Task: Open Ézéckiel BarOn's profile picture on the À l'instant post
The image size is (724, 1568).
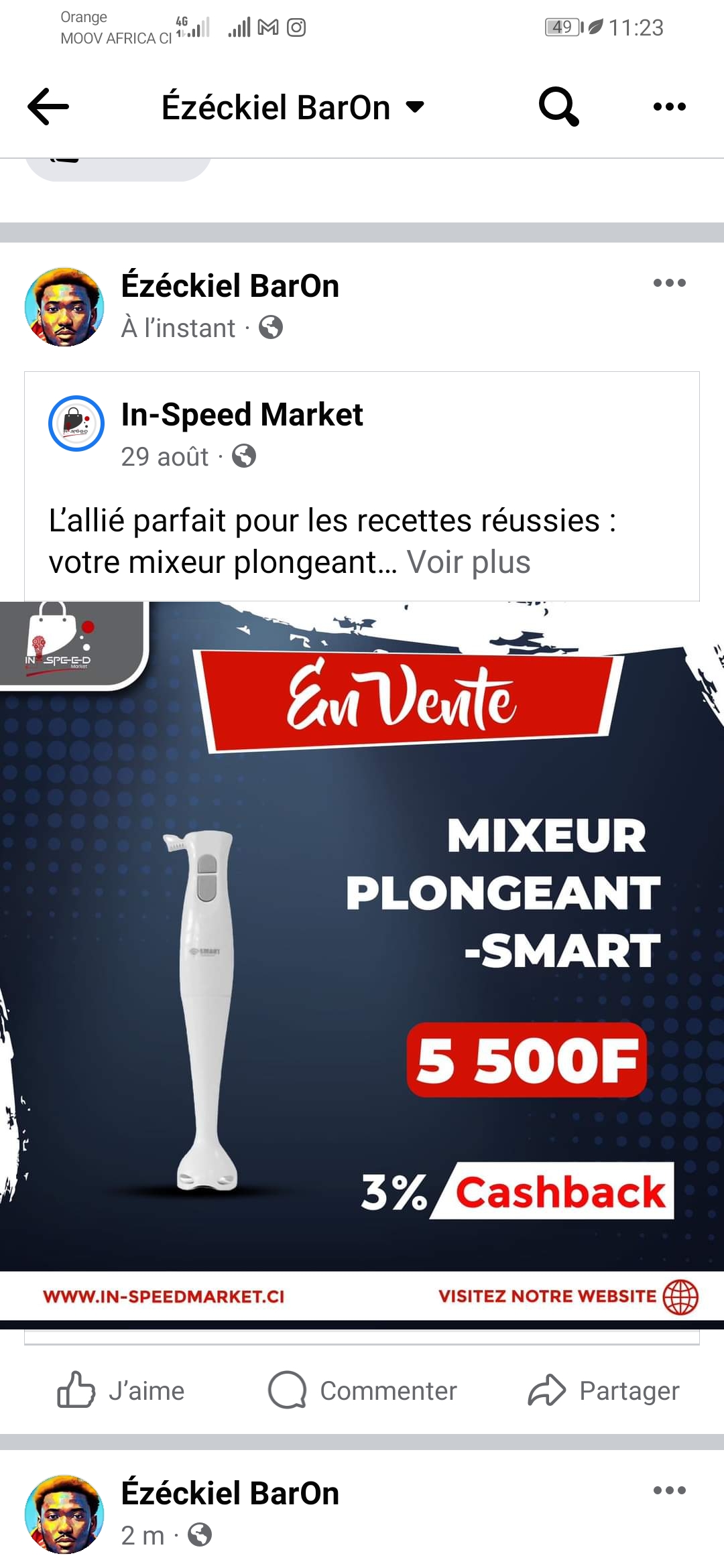Action: click(64, 308)
